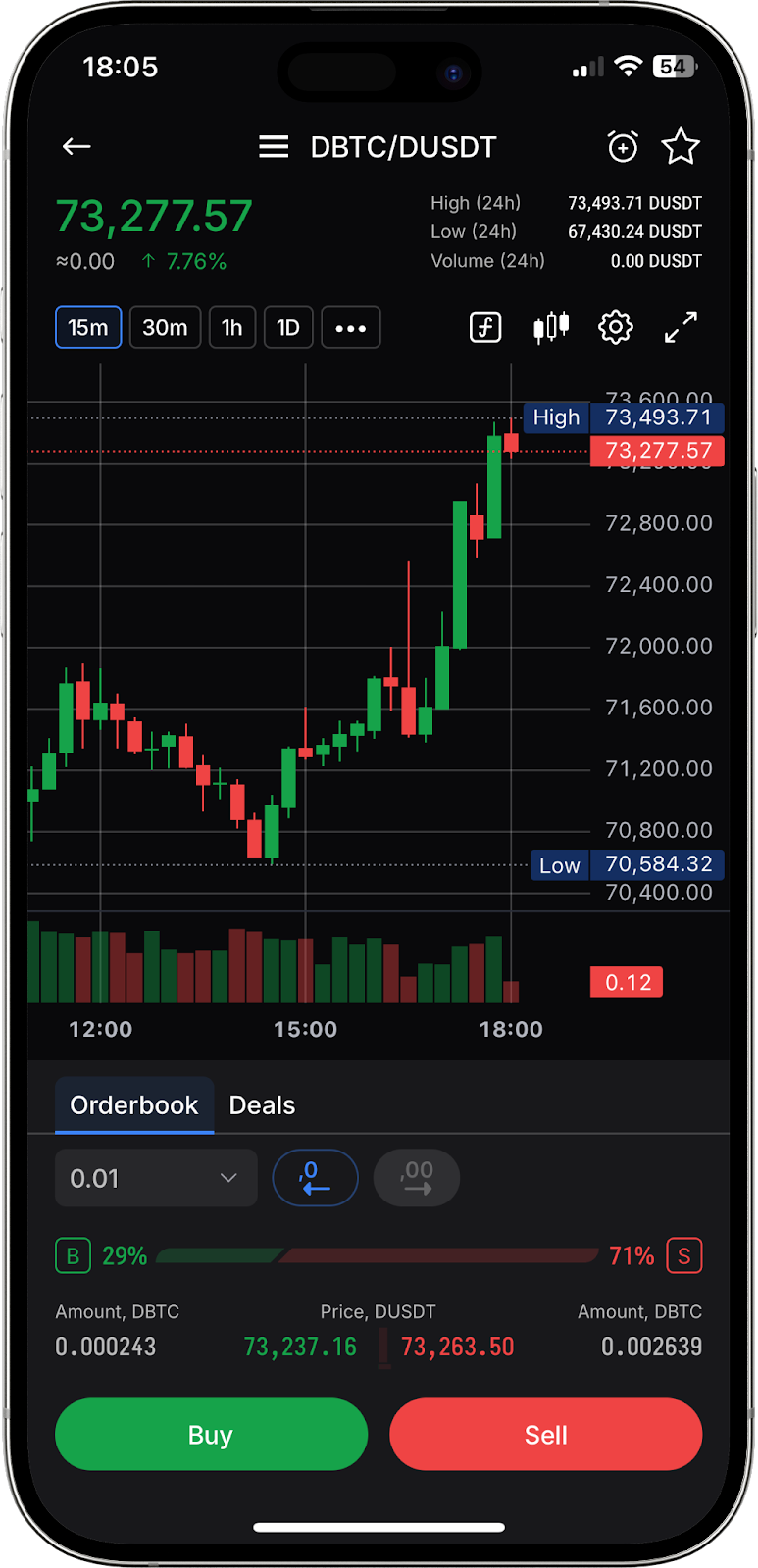Open chart settings gear
The width and height of the screenshot is (758, 1568).
[x=616, y=327]
